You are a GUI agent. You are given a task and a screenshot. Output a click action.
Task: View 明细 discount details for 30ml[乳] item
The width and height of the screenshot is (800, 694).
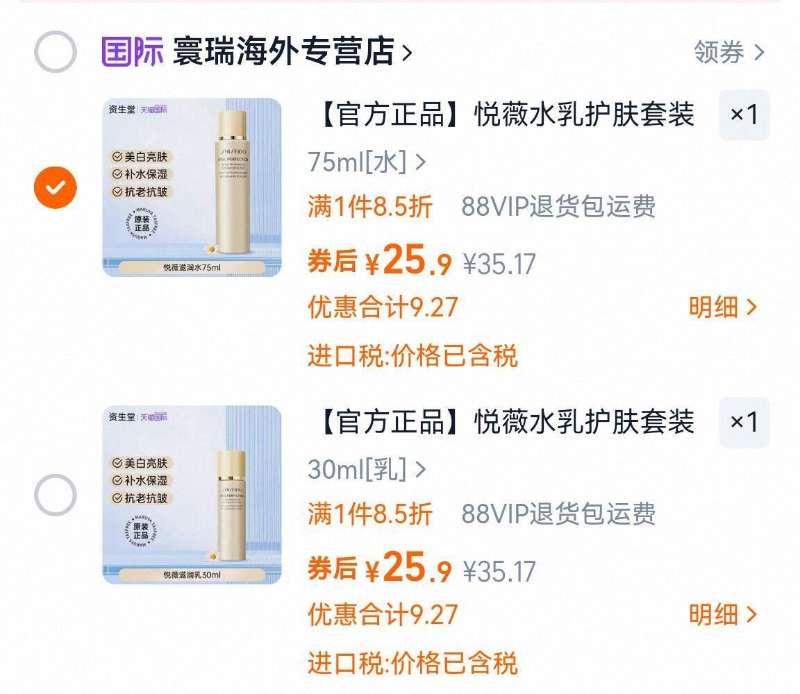click(x=722, y=614)
